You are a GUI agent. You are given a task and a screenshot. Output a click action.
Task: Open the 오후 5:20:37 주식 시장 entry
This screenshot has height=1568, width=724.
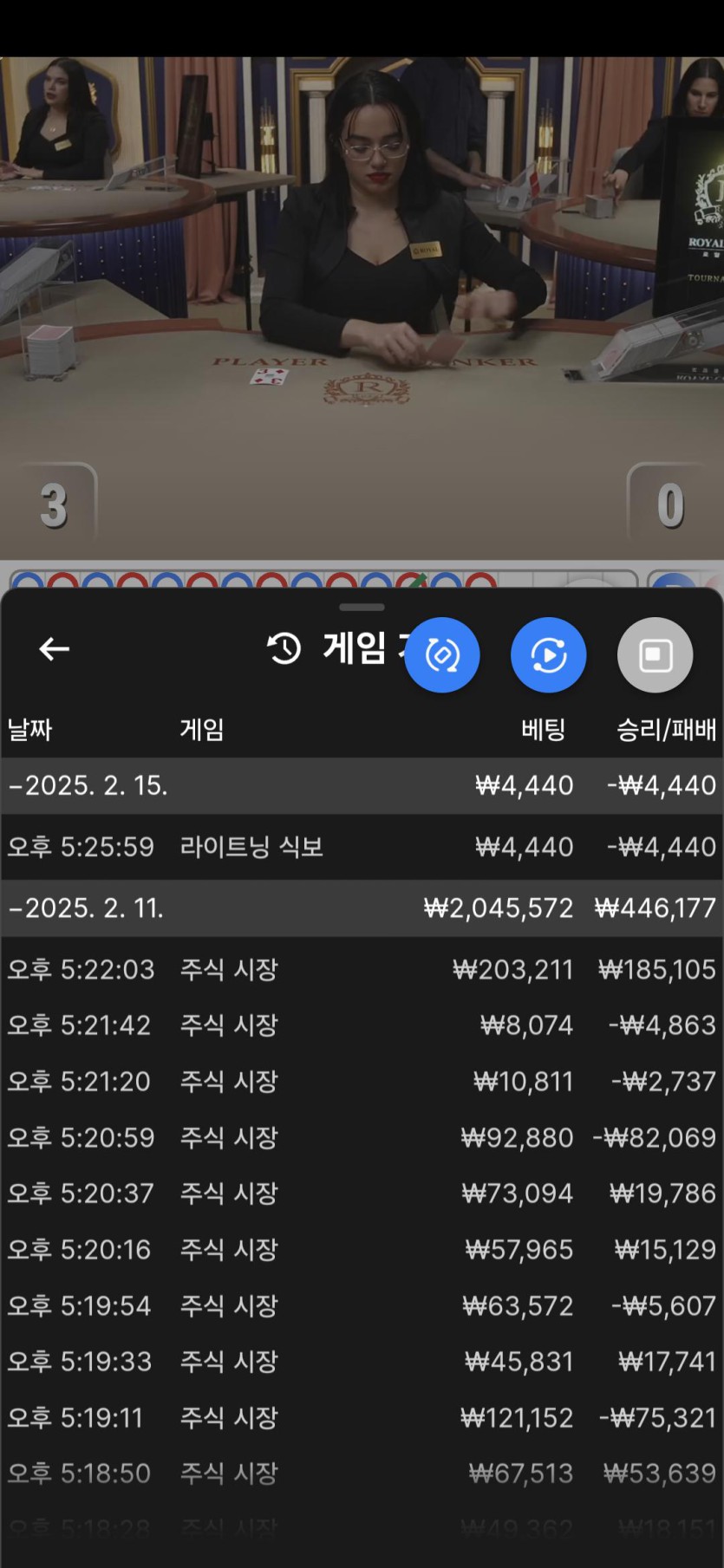point(362,1194)
